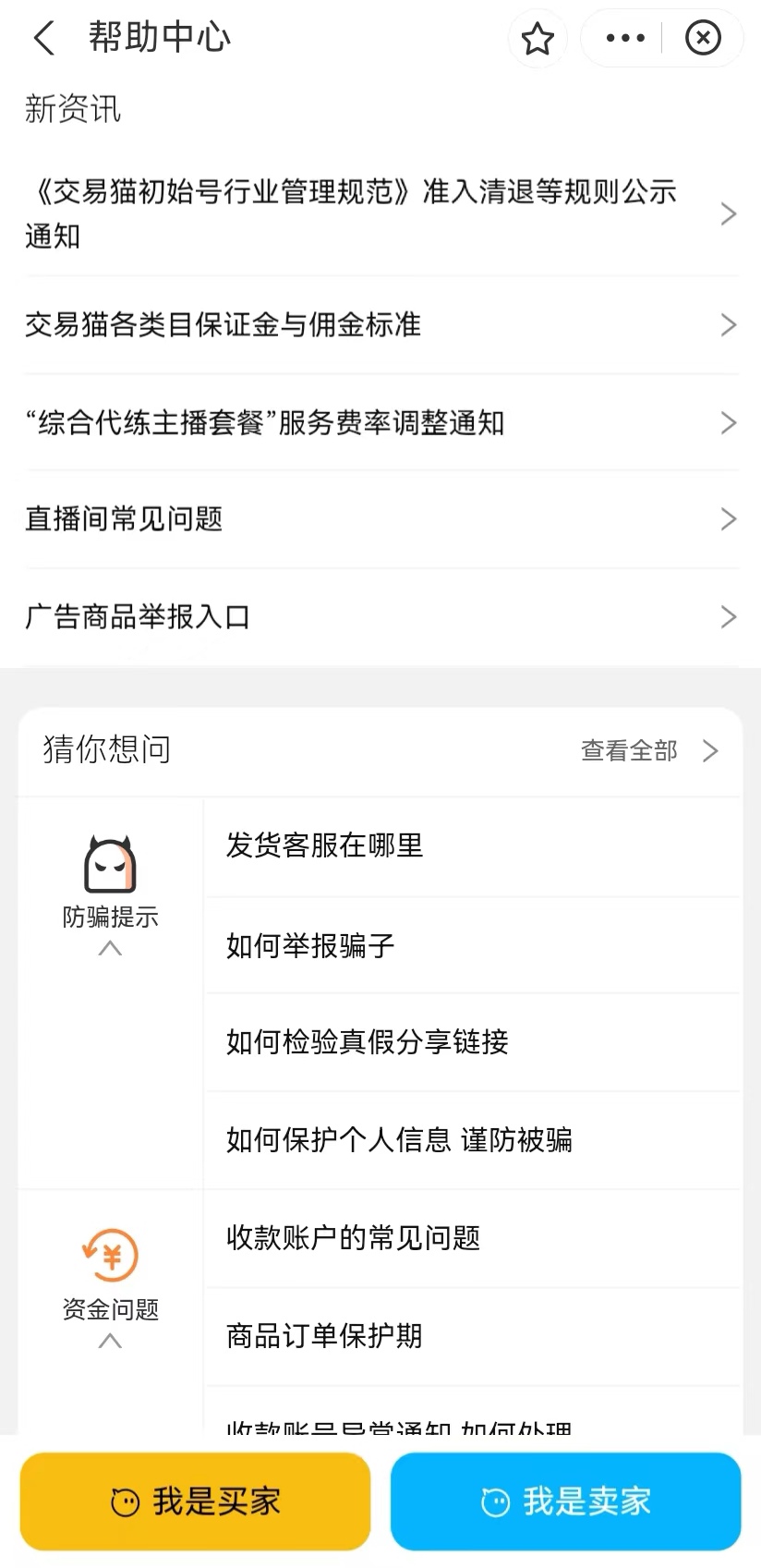The width and height of the screenshot is (761, 1568).
Task: Close the mini program
Action: (703, 39)
